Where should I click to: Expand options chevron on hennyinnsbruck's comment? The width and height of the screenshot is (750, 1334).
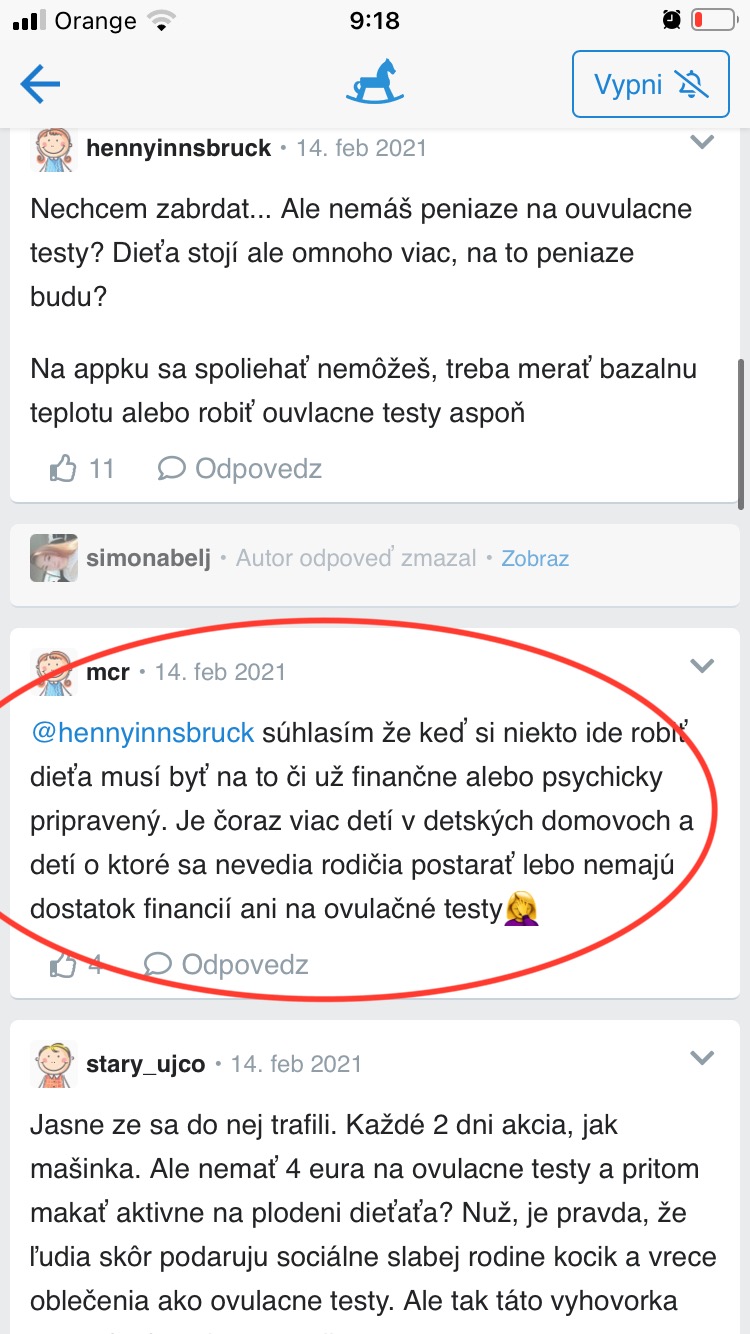[703, 143]
